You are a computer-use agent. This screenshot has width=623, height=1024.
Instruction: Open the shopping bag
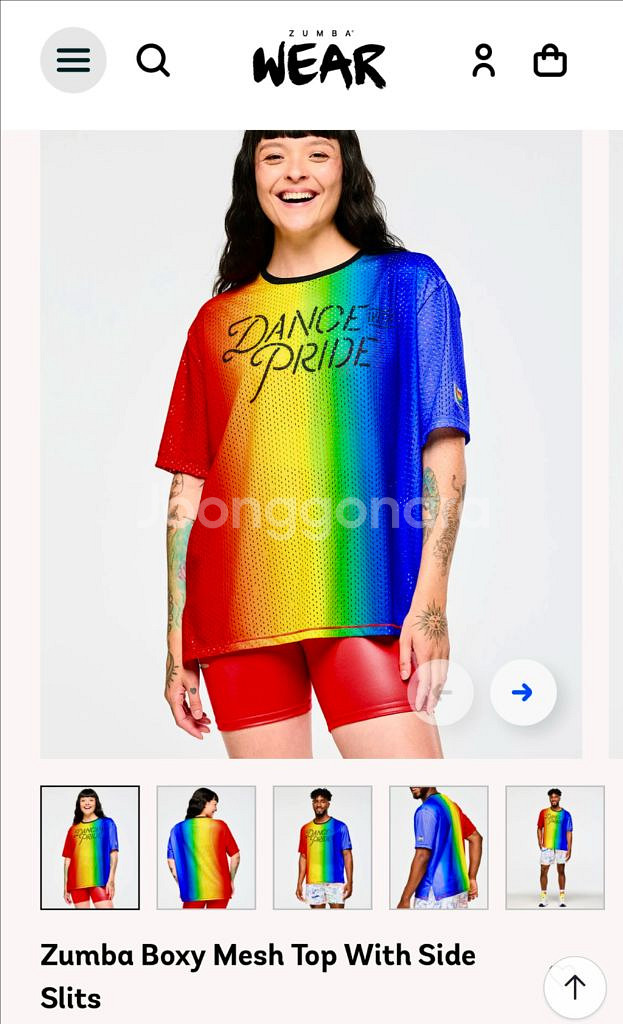(x=550, y=61)
